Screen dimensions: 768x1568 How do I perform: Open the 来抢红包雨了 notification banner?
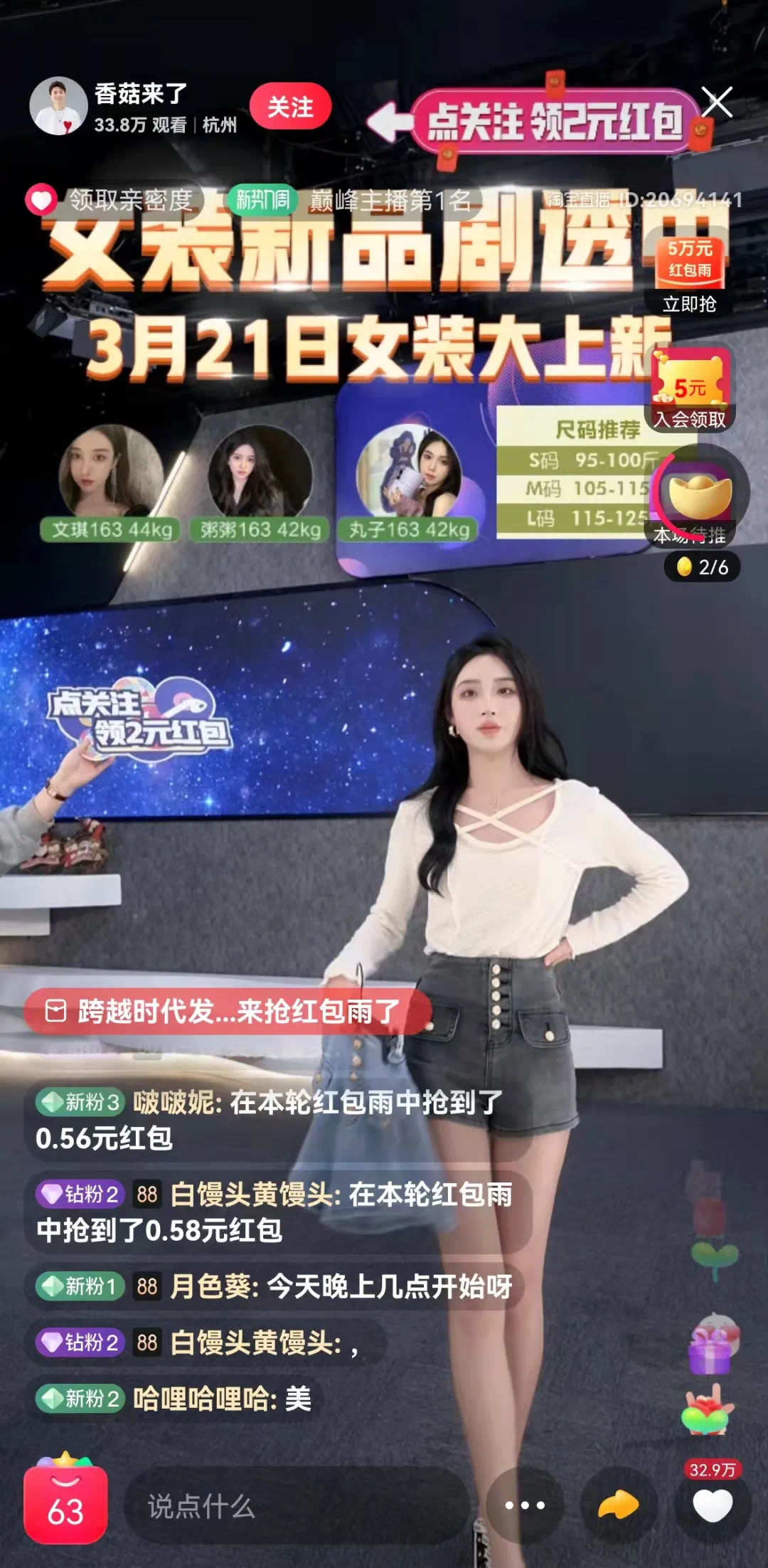(228, 1011)
